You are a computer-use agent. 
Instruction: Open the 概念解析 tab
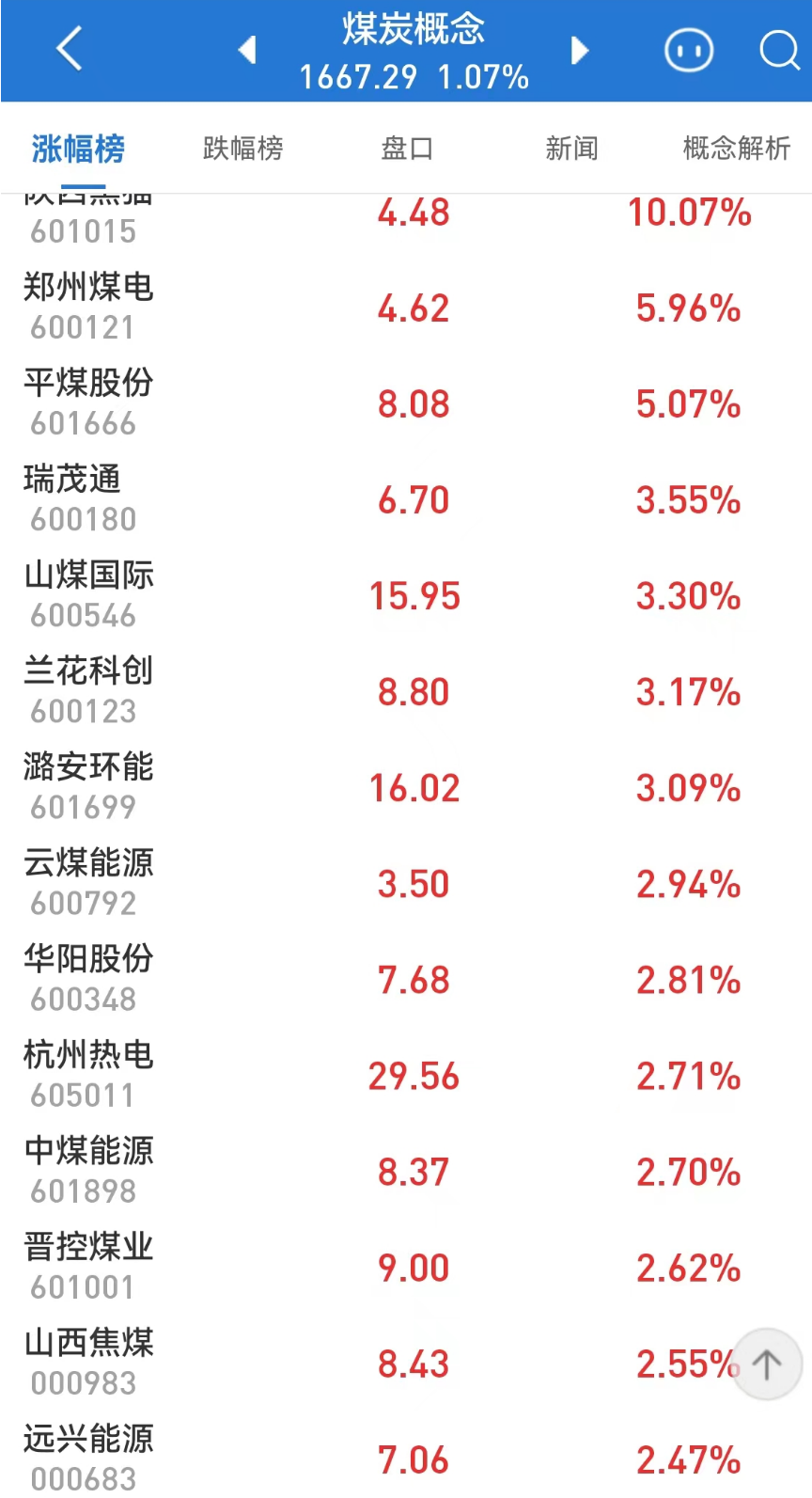point(736,149)
